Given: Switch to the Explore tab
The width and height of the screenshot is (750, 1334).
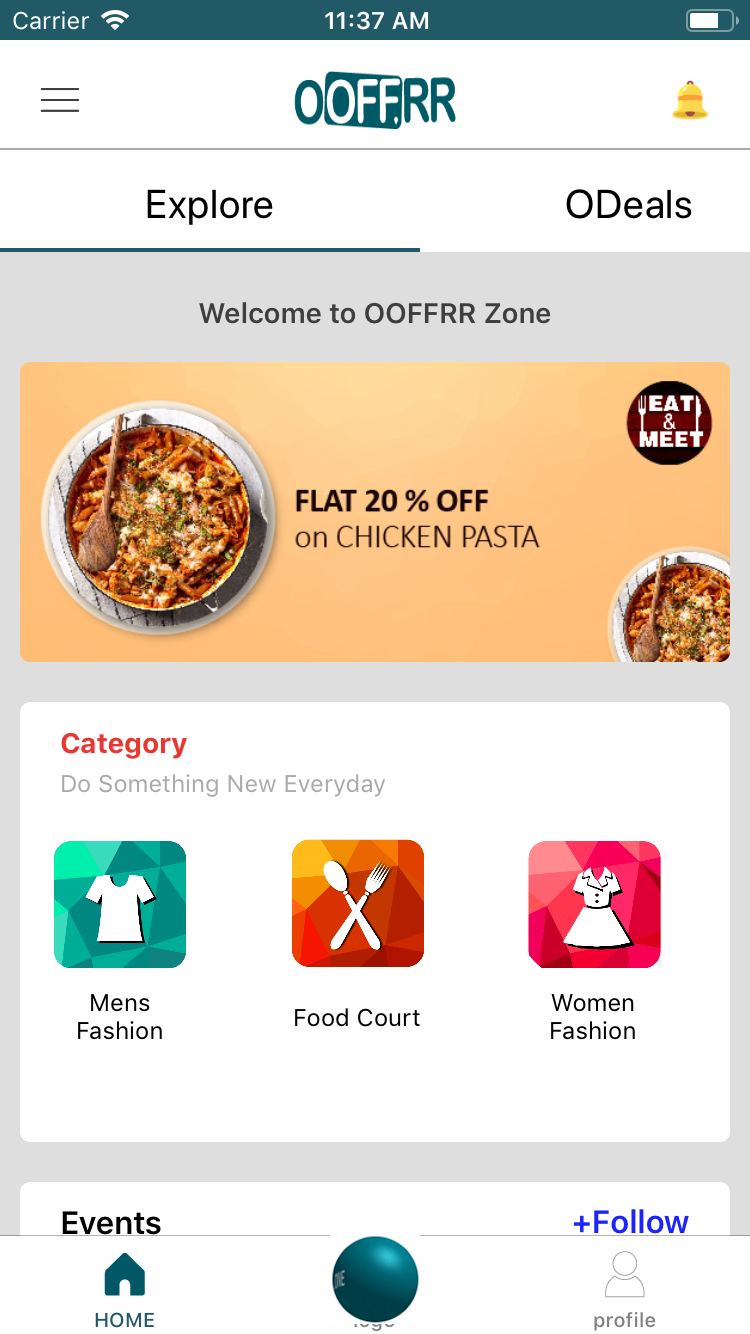Looking at the screenshot, I should pos(209,205).
